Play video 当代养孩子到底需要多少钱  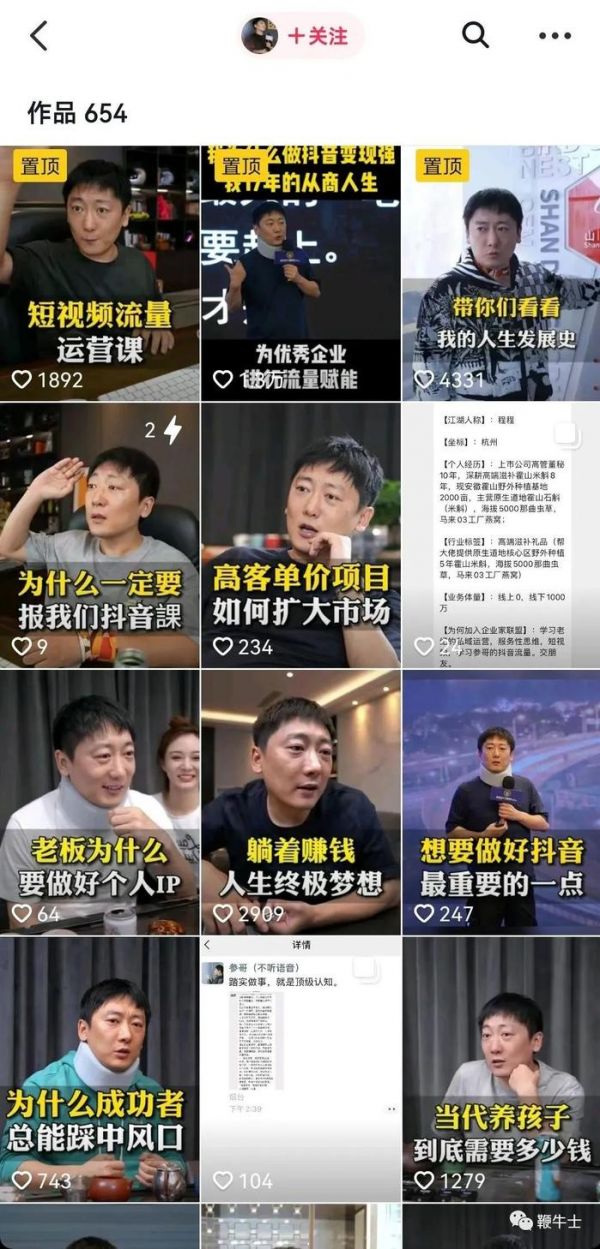(501, 1068)
